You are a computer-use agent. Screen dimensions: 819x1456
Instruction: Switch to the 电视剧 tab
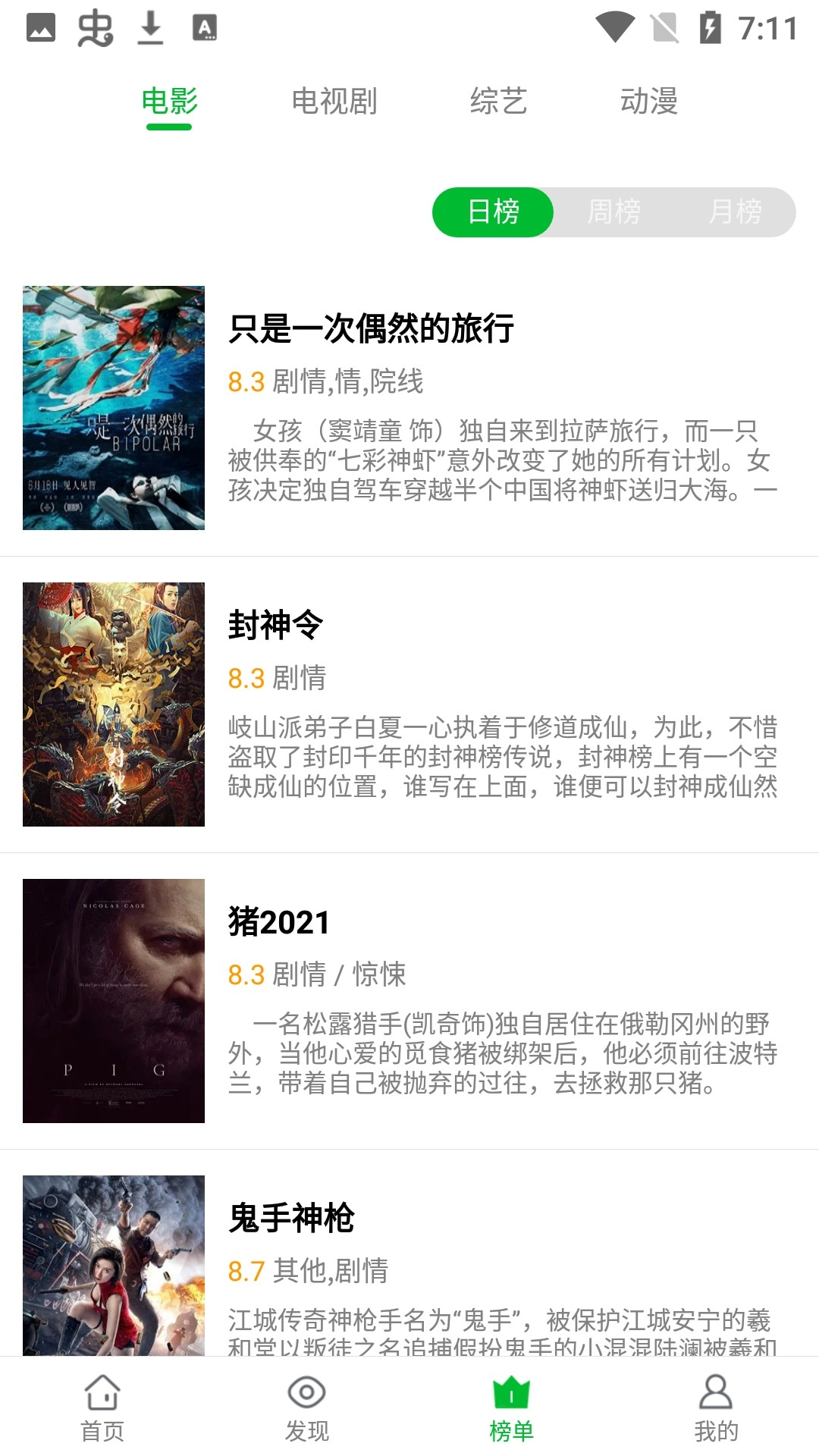336,101
